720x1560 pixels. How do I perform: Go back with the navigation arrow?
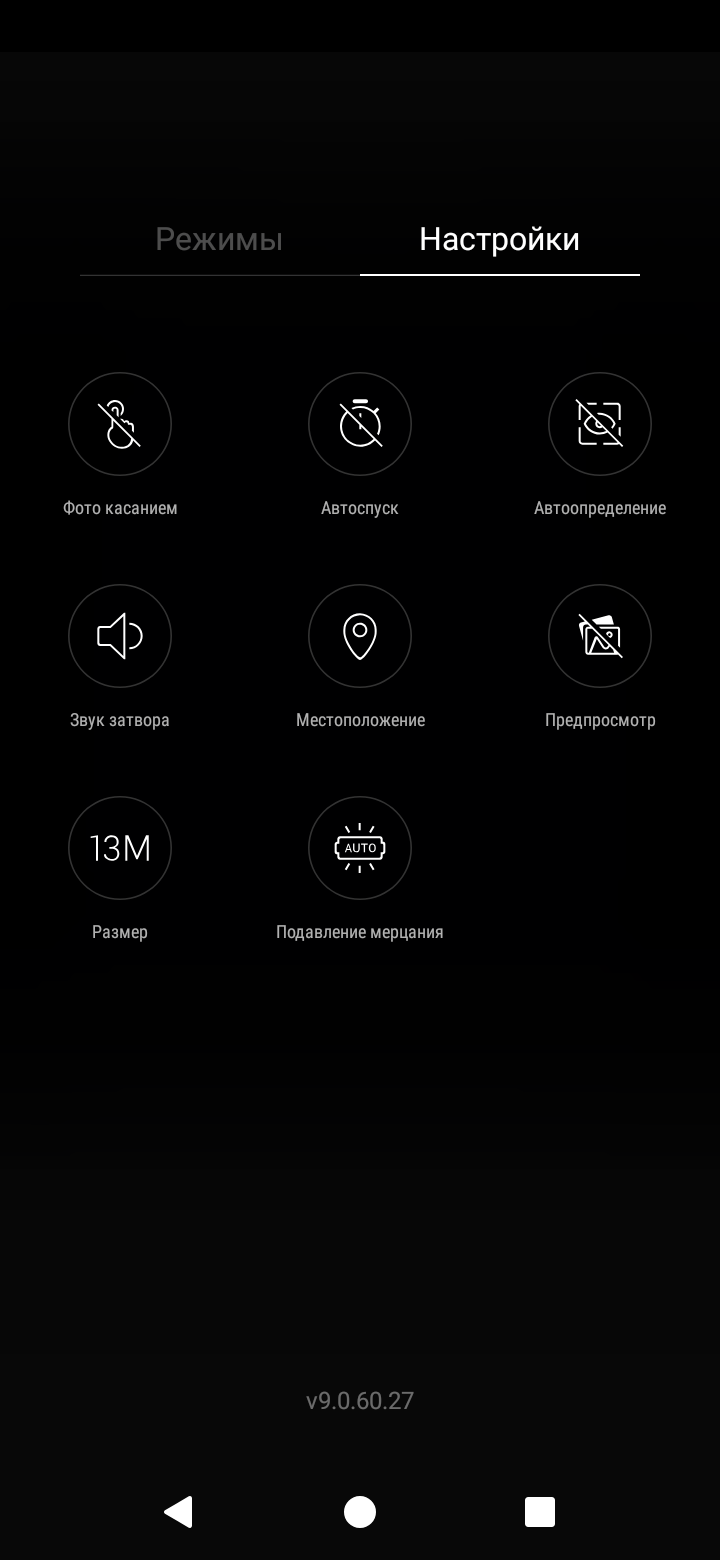pyautogui.click(x=179, y=1512)
